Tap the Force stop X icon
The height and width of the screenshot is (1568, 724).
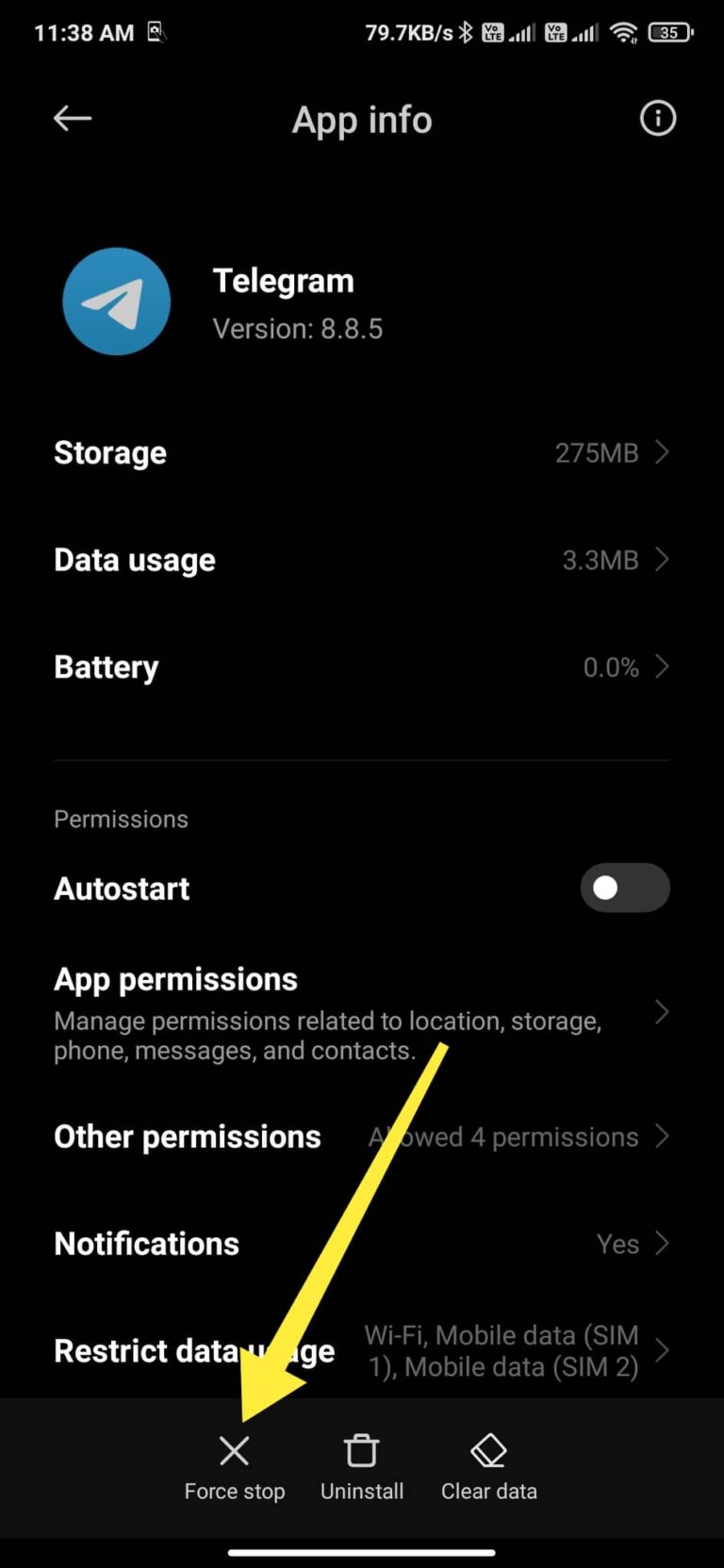click(x=234, y=1450)
